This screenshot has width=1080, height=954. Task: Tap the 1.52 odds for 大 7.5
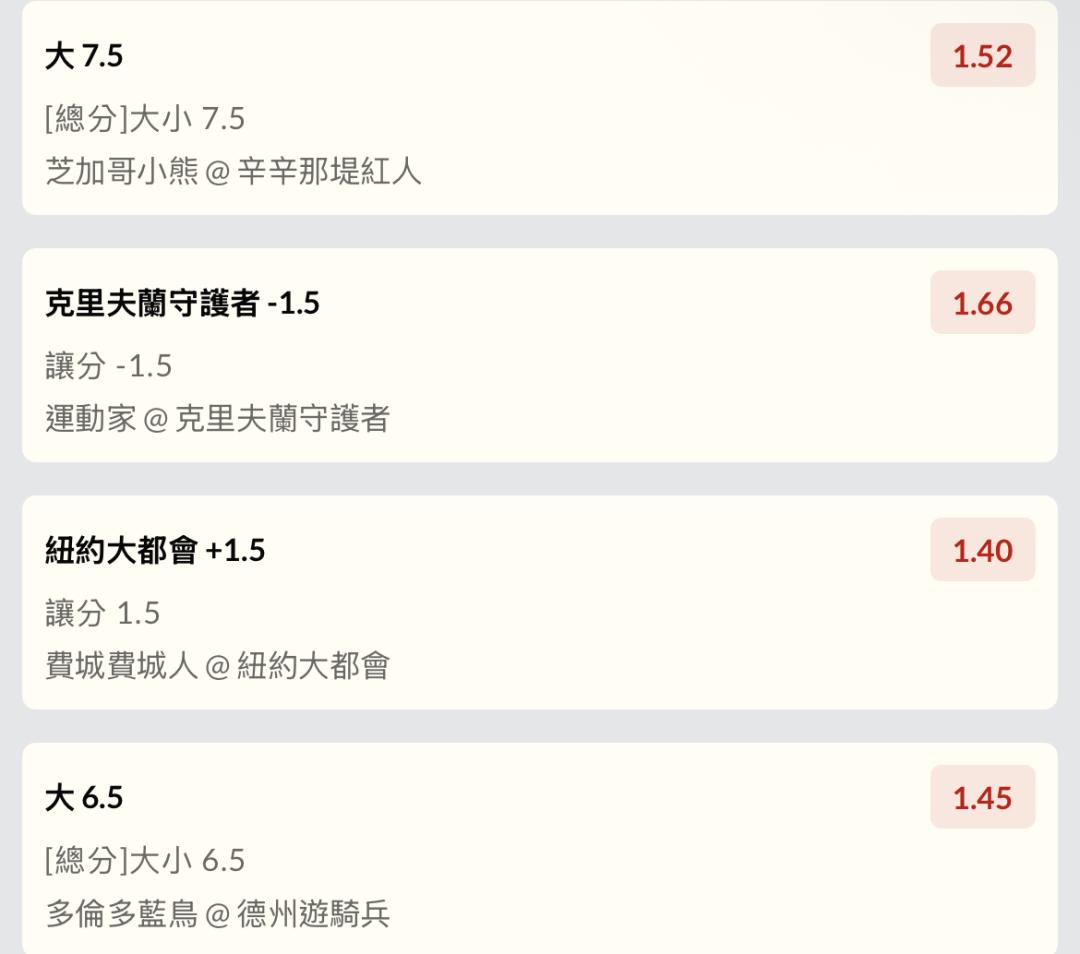pyautogui.click(x=982, y=55)
